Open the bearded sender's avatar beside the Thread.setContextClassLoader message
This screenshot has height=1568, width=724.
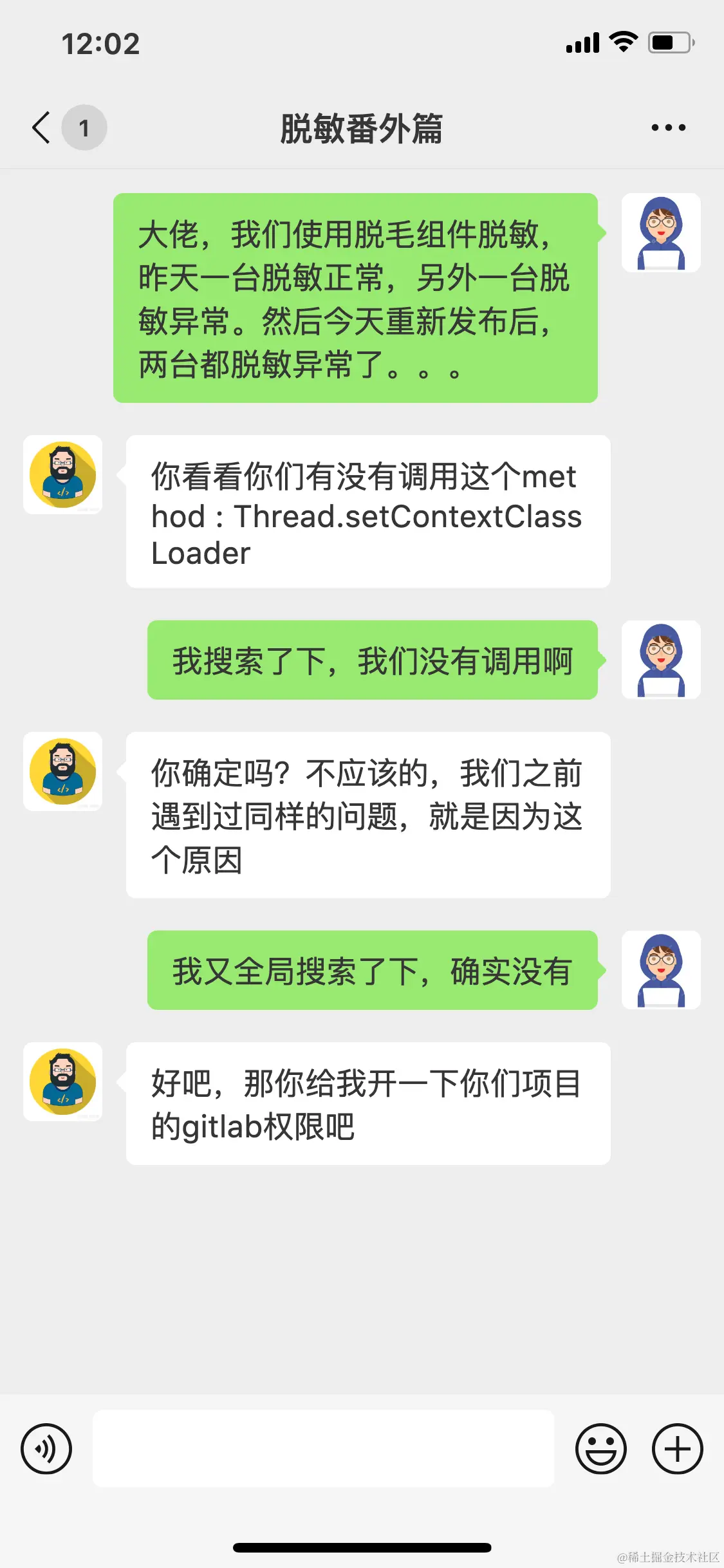pos(63,475)
